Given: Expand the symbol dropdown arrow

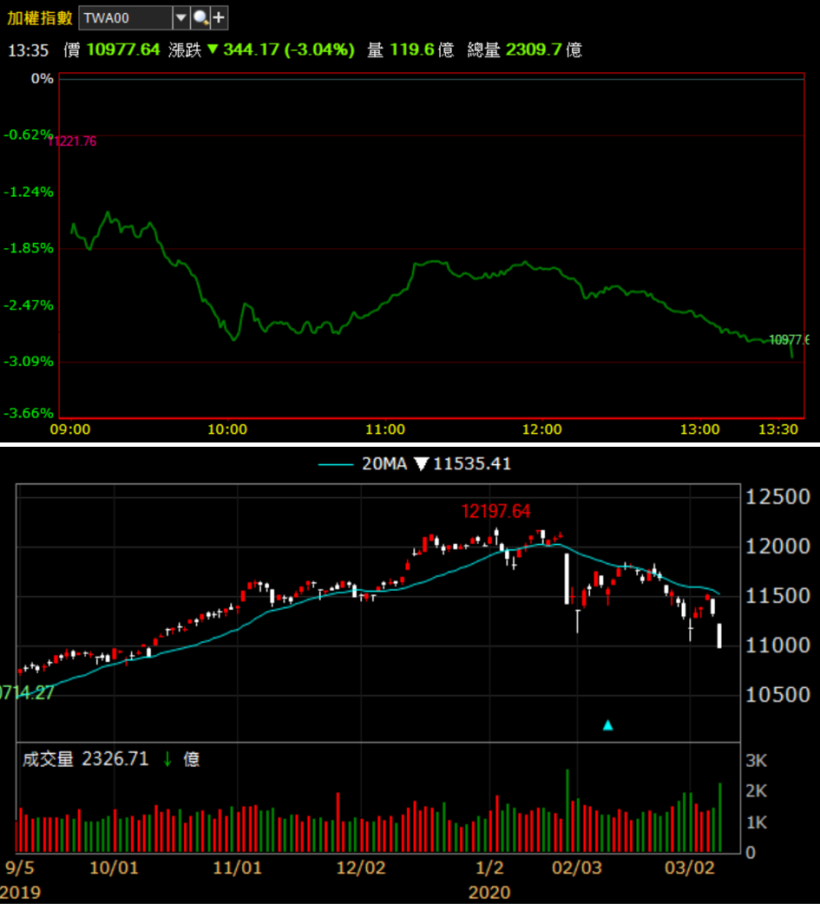Looking at the screenshot, I should pyautogui.click(x=180, y=17).
